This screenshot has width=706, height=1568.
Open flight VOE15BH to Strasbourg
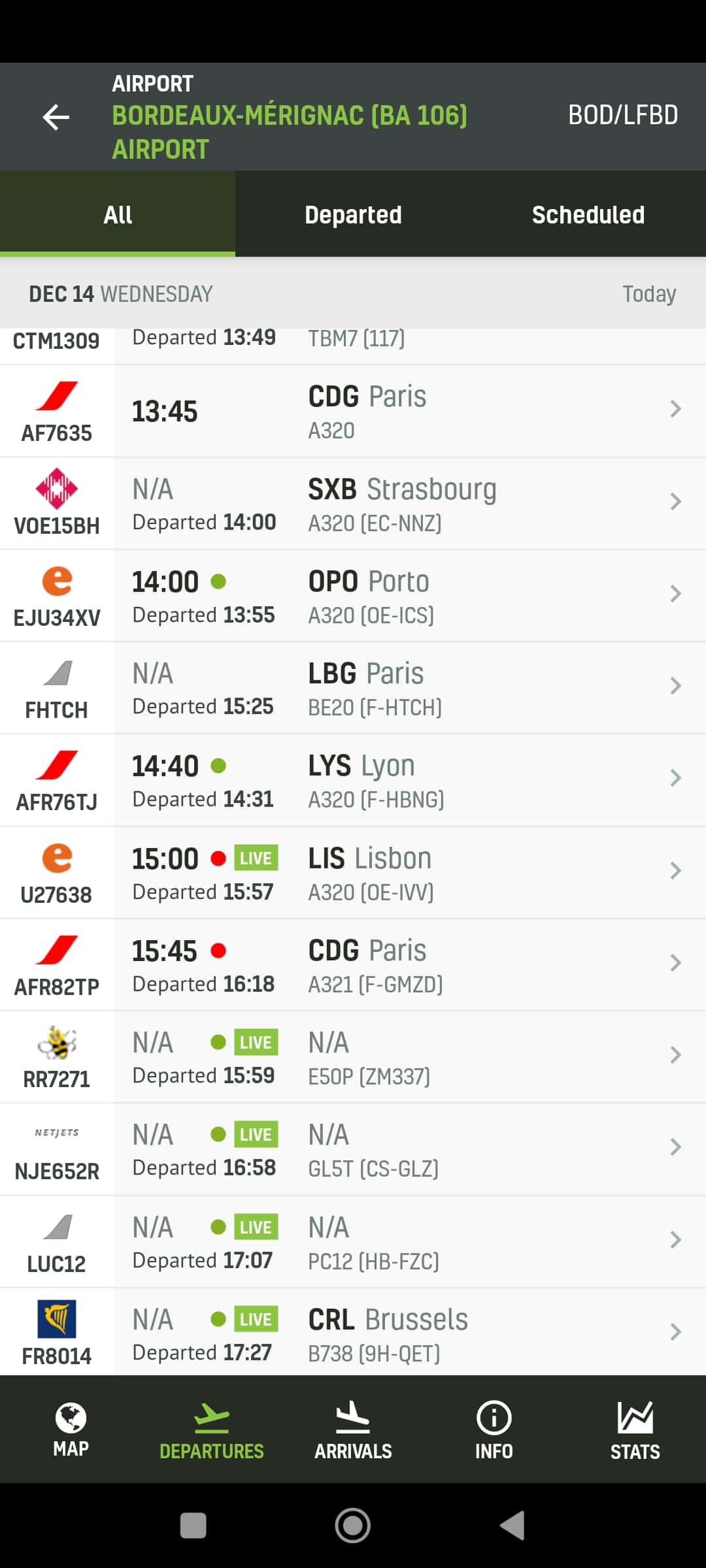pos(353,504)
